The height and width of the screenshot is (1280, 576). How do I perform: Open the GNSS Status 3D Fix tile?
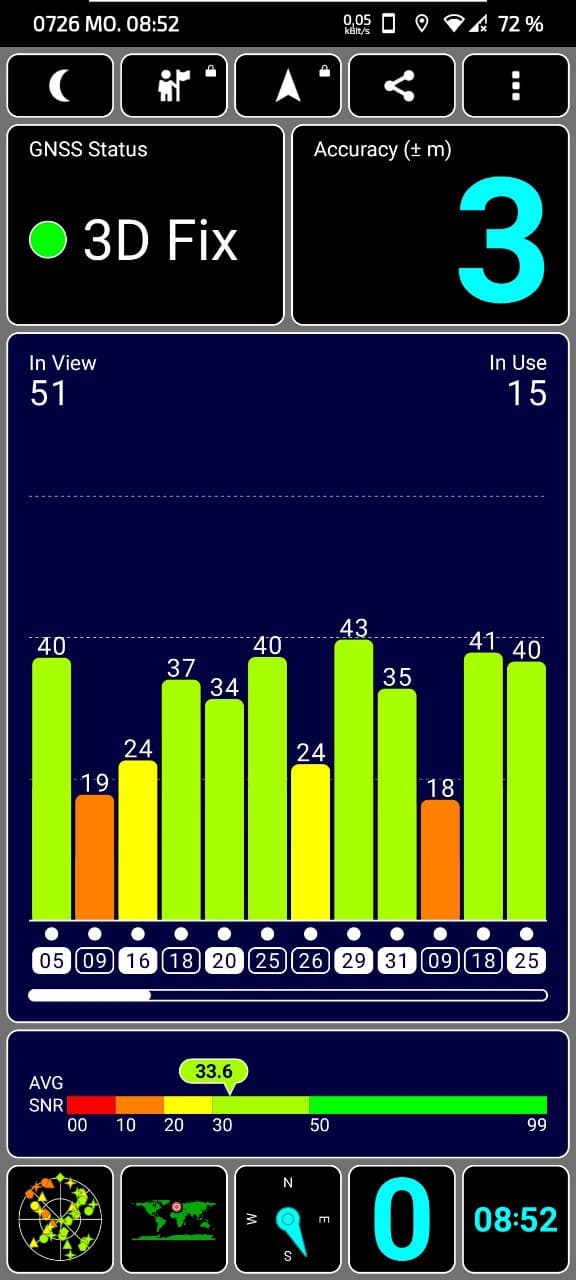click(x=145, y=225)
